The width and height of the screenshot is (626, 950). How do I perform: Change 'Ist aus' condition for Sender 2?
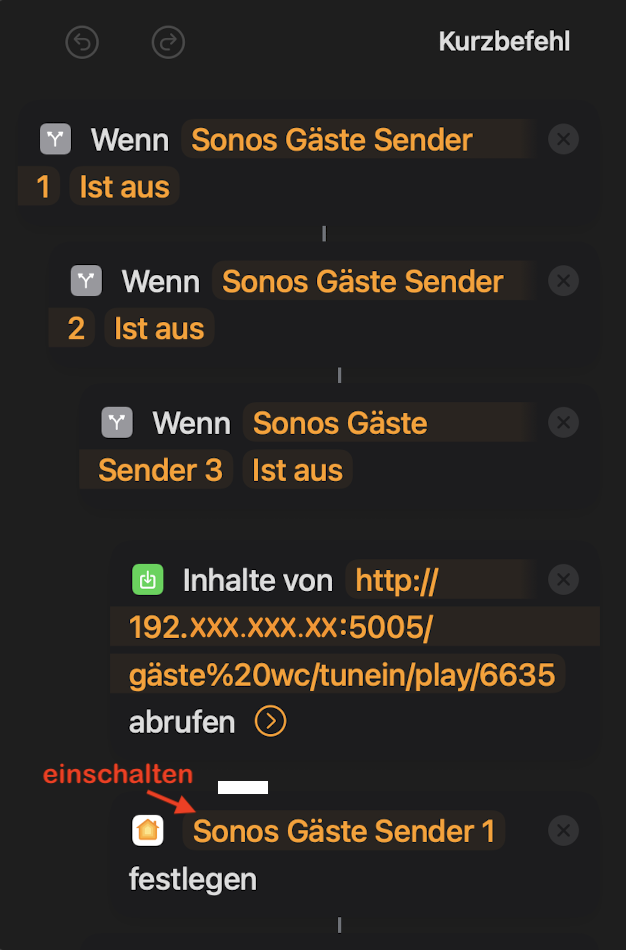click(x=158, y=329)
